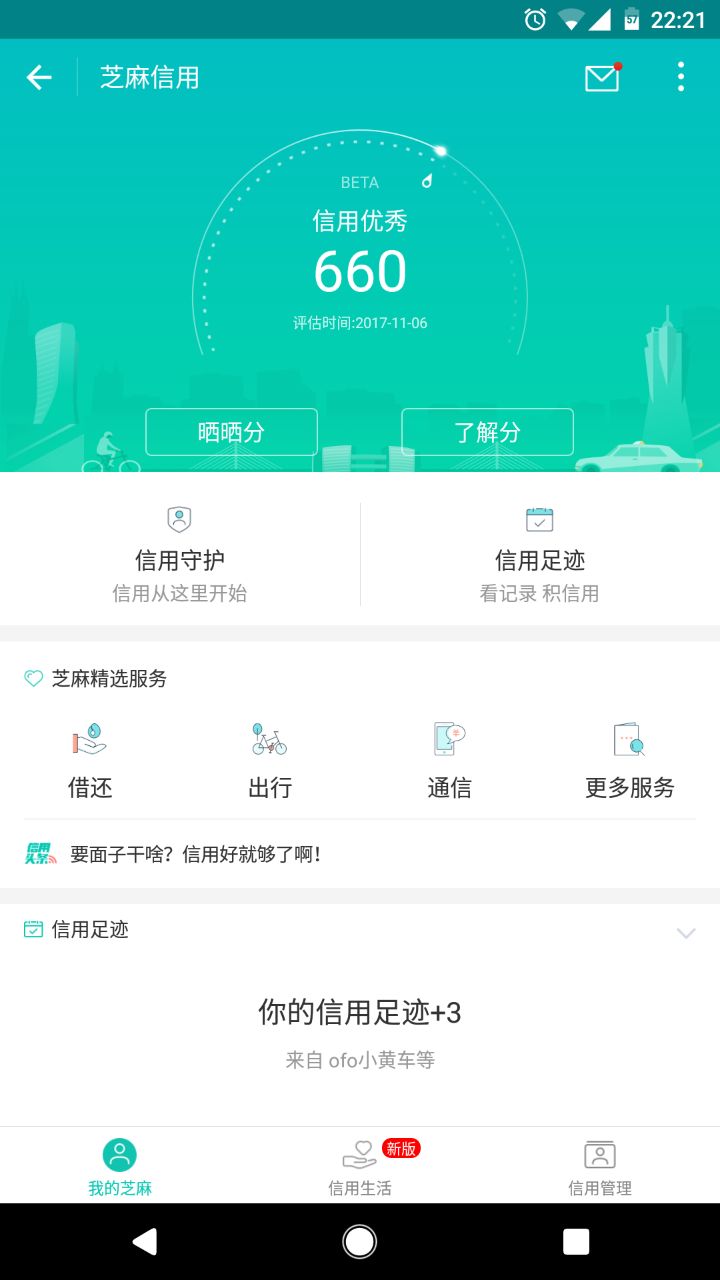This screenshot has height=1280, width=720.
Task: Tap the 晒晒分 button
Action: 231,432
